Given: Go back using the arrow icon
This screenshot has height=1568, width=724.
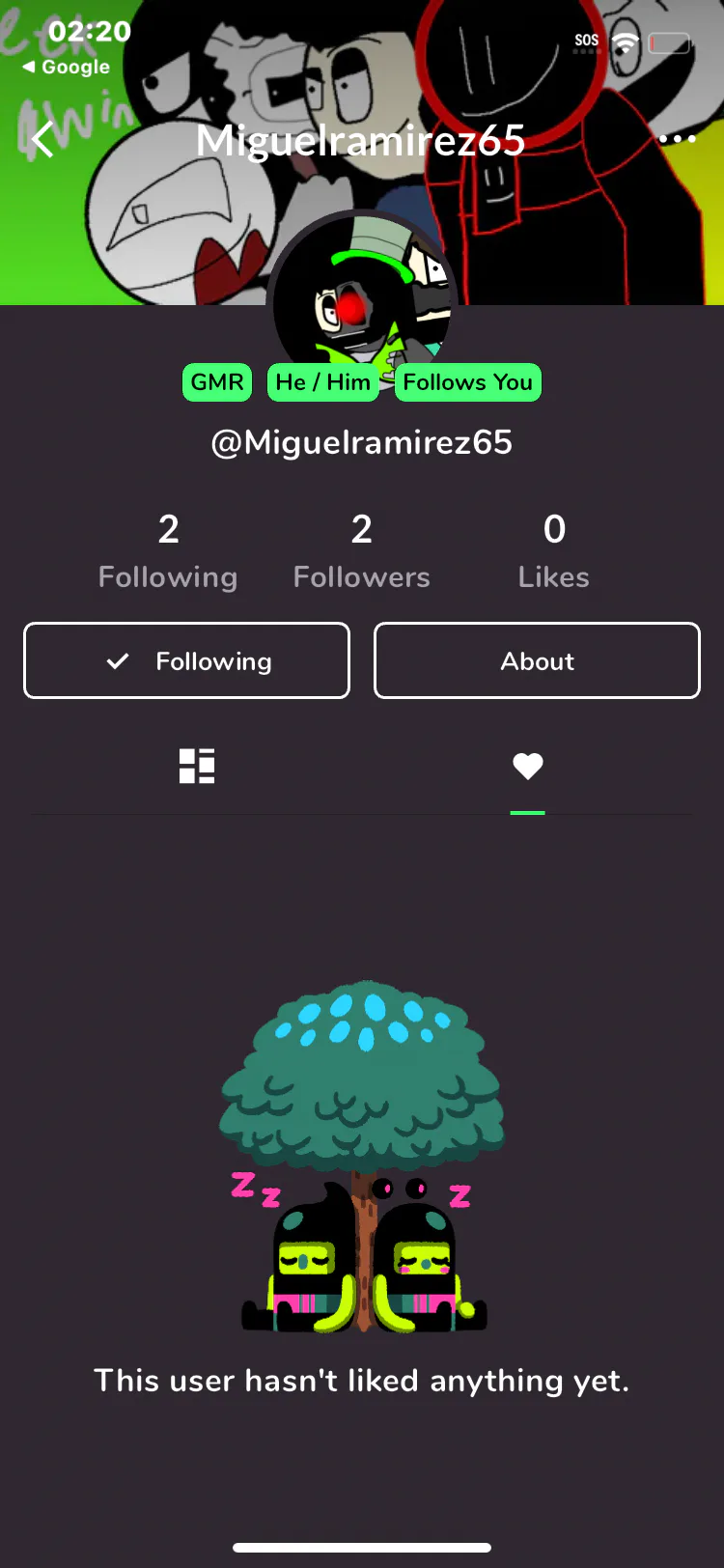Looking at the screenshot, I should tap(42, 140).
